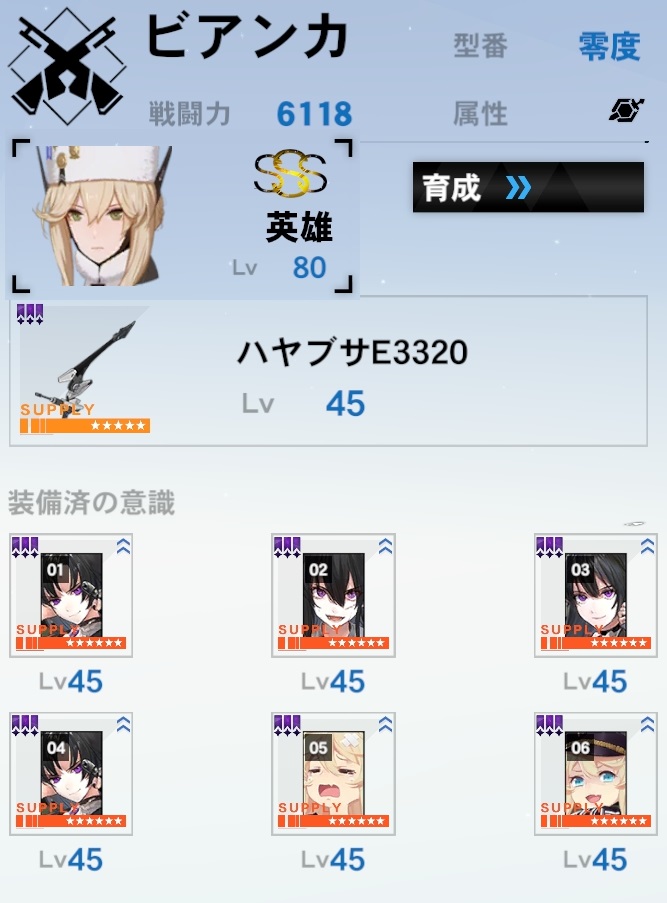The image size is (667, 903).
Task: Open memory slot 03
Action: tap(595, 595)
